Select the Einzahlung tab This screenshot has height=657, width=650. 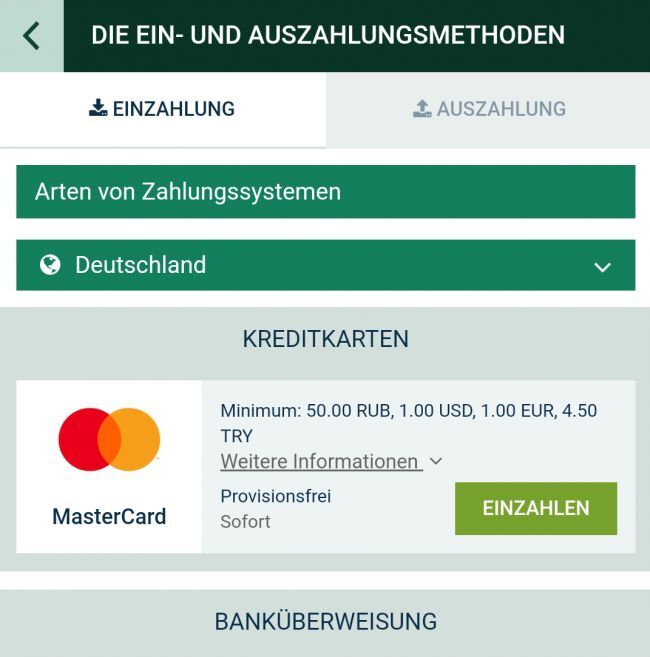point(162,109)
